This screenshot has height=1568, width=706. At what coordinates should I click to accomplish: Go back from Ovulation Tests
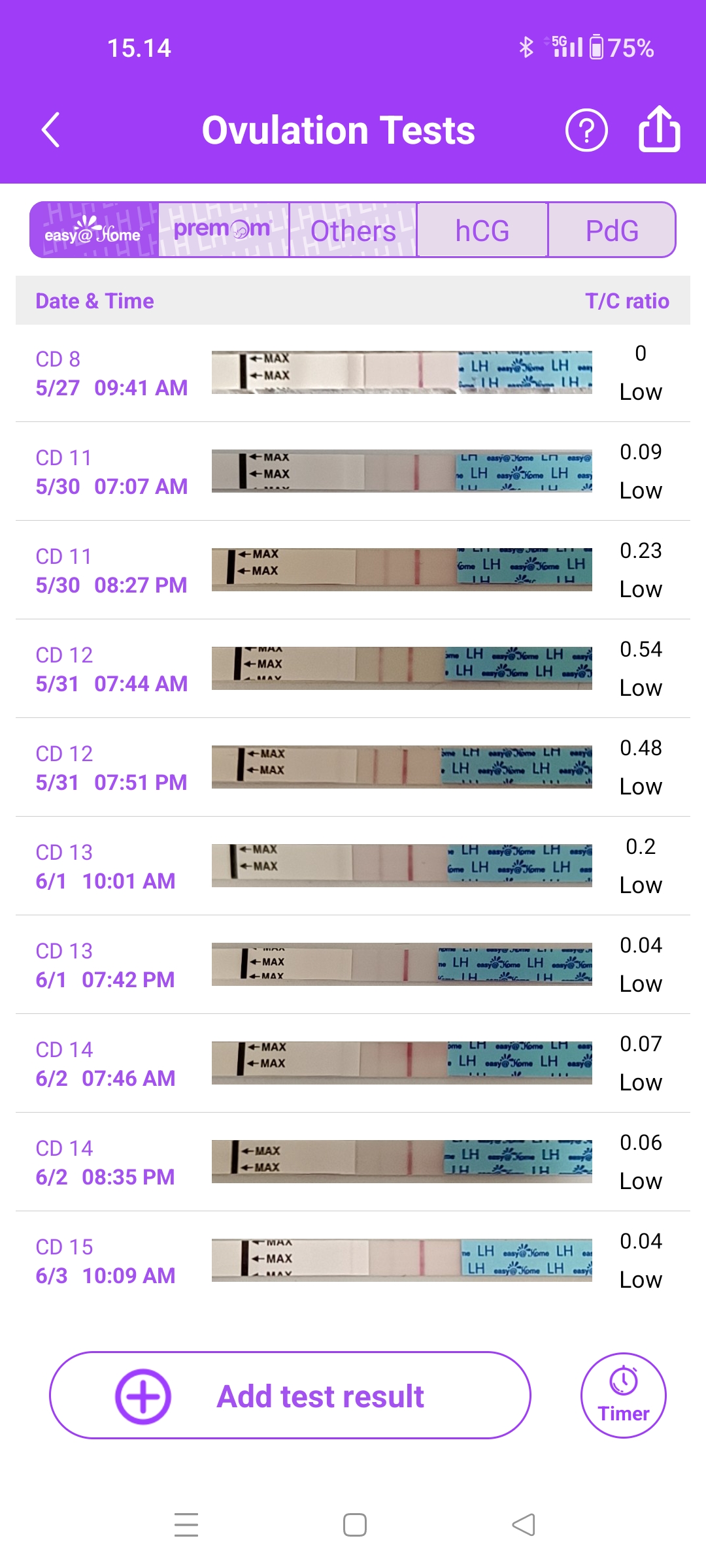pos(51,130)
